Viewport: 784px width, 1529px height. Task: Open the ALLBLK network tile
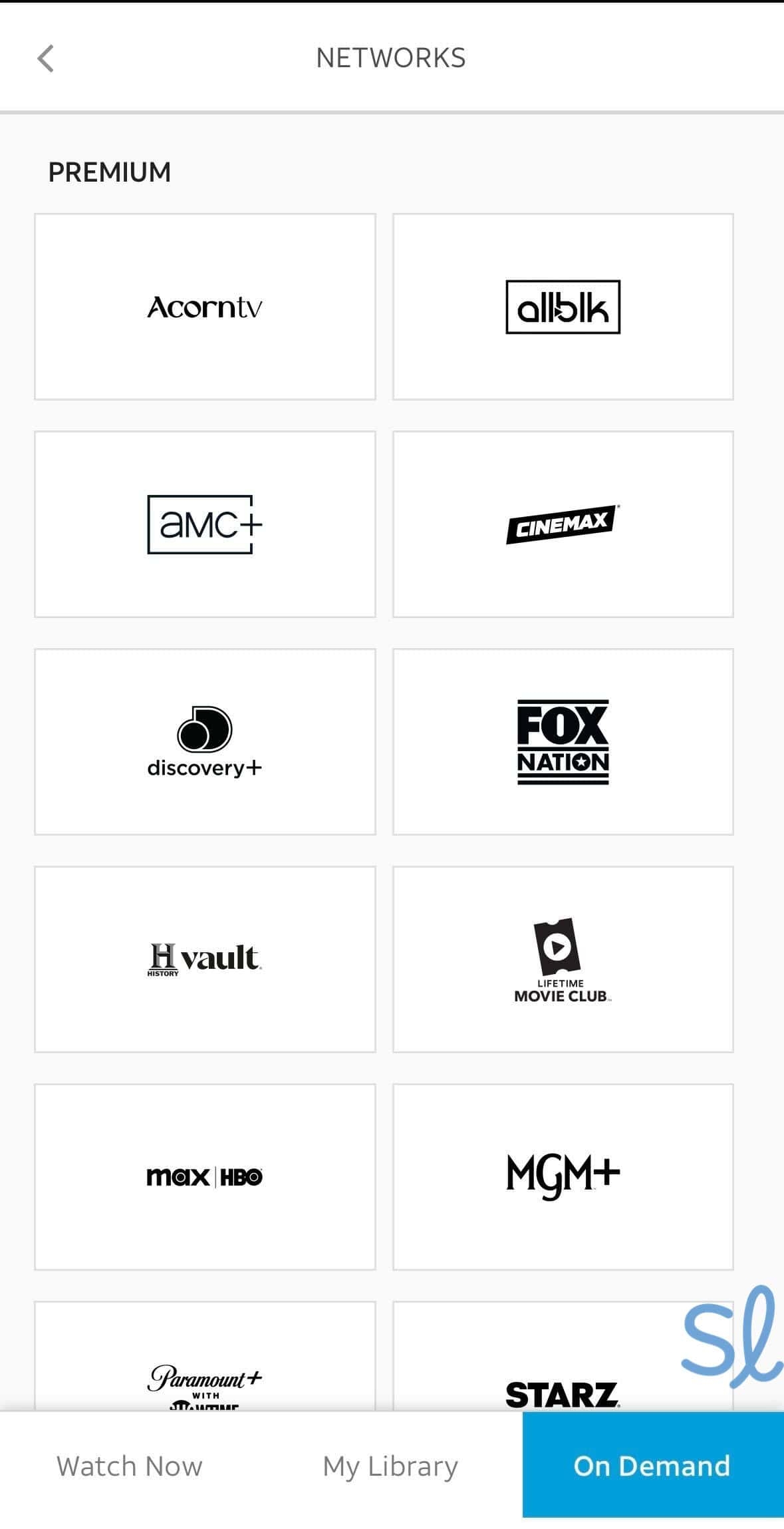563,307
